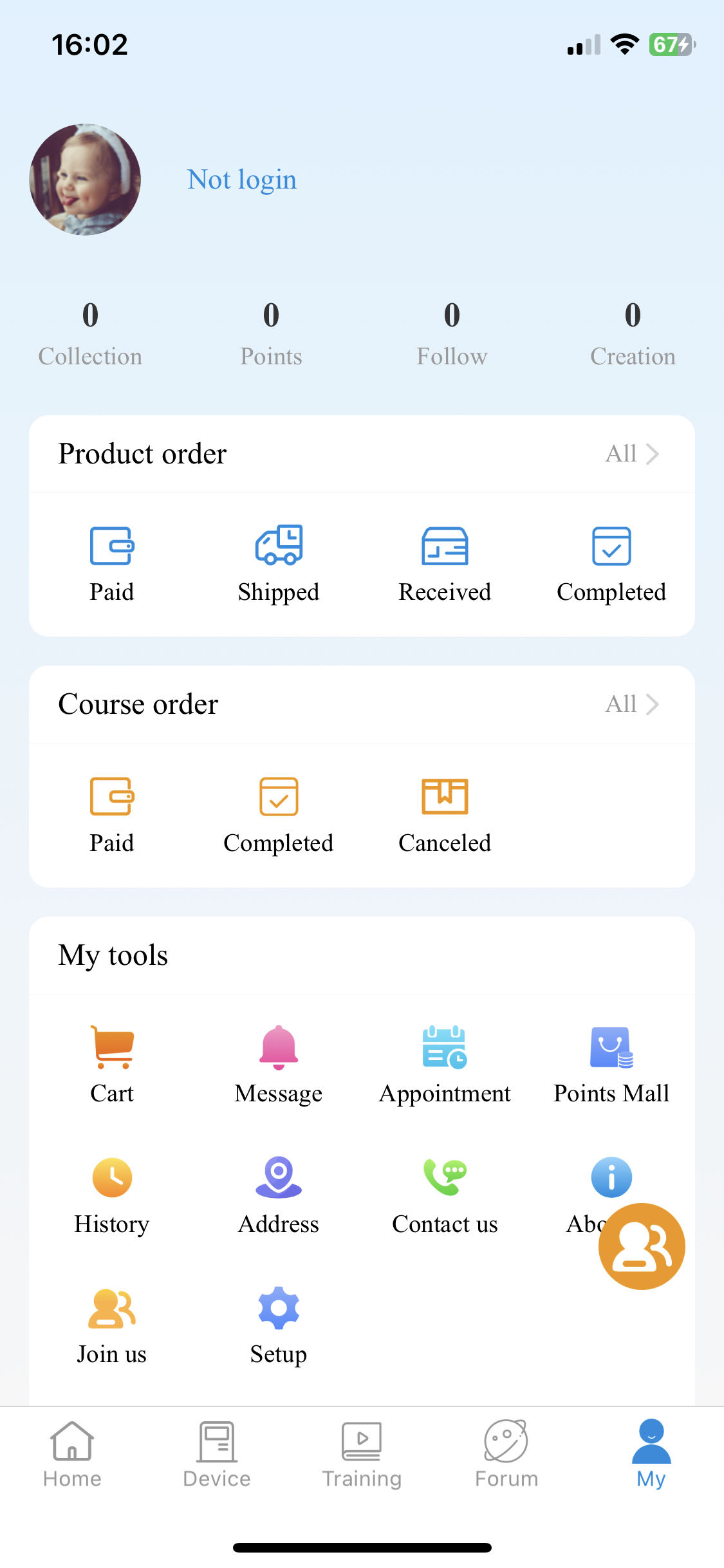Show Received product orders
The height and width of the screenshot is (1568, 724).
tap(445, 563)
